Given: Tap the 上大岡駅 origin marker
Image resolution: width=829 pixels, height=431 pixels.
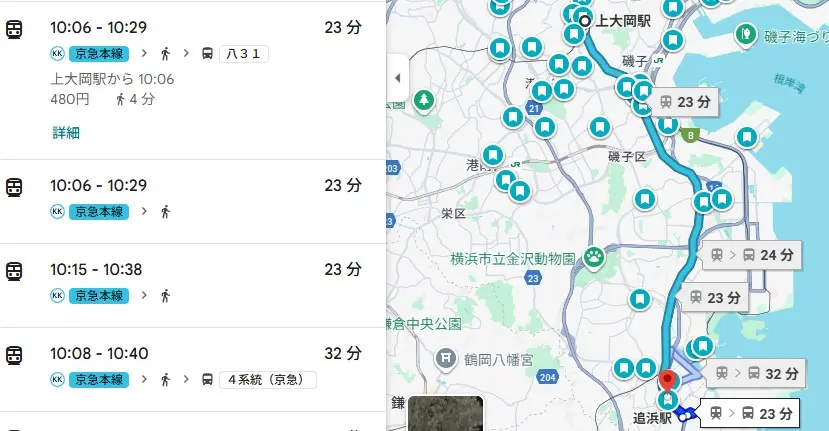Looking at the screenshot, I should [584, 19].
